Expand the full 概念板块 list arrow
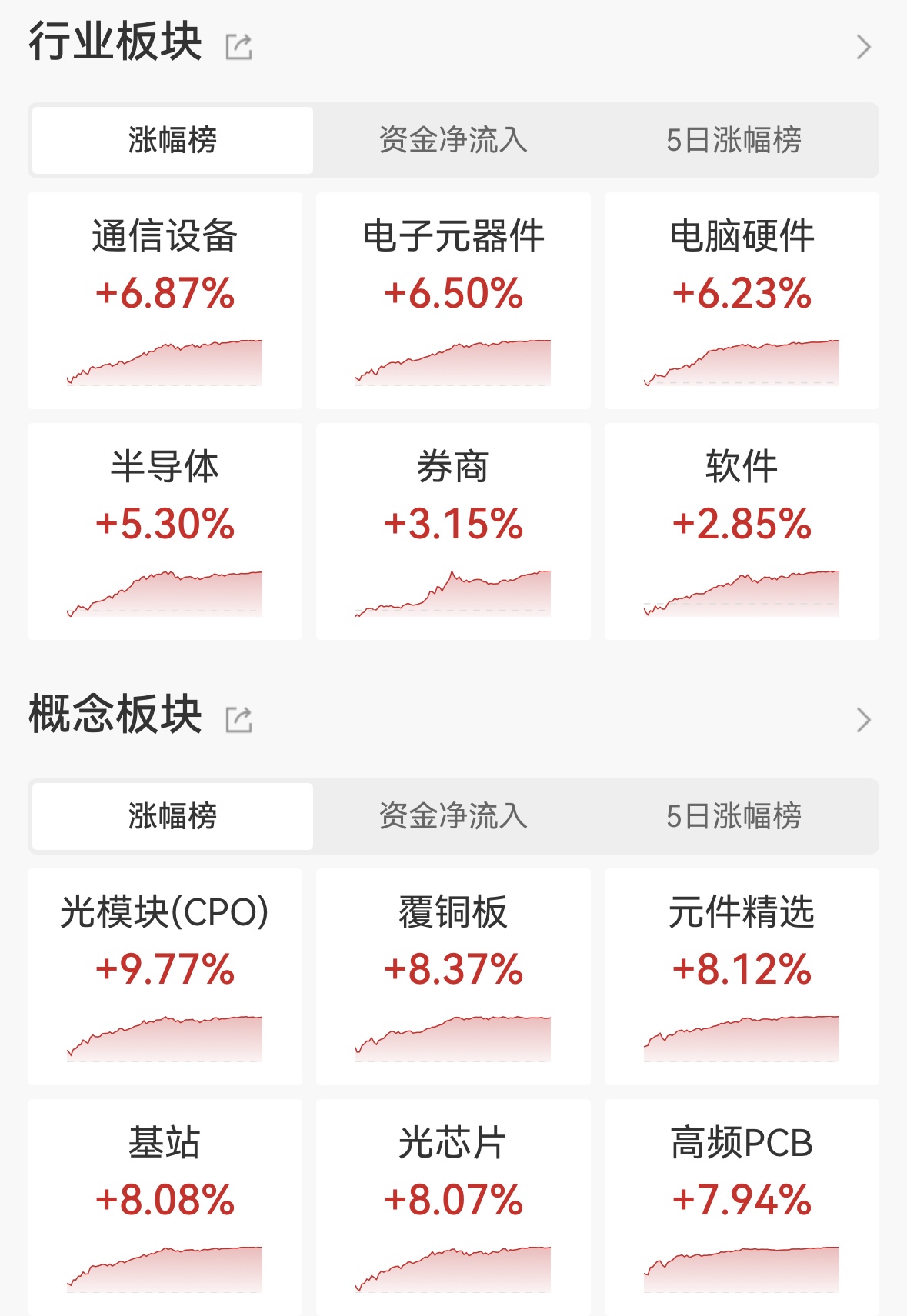The image size is (907, 1316). (x=863, y=720)
